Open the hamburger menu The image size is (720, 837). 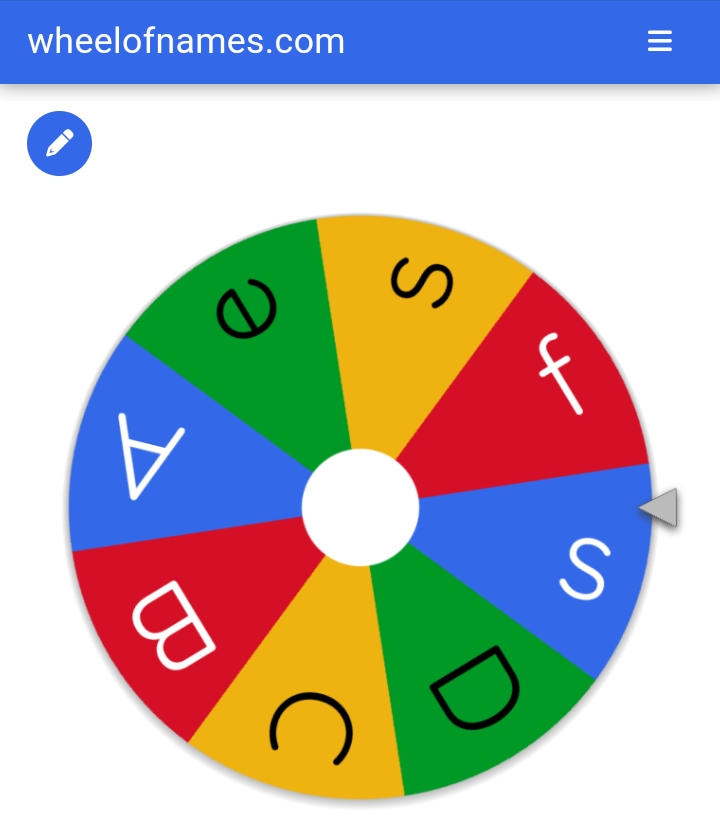coord(659,41)
